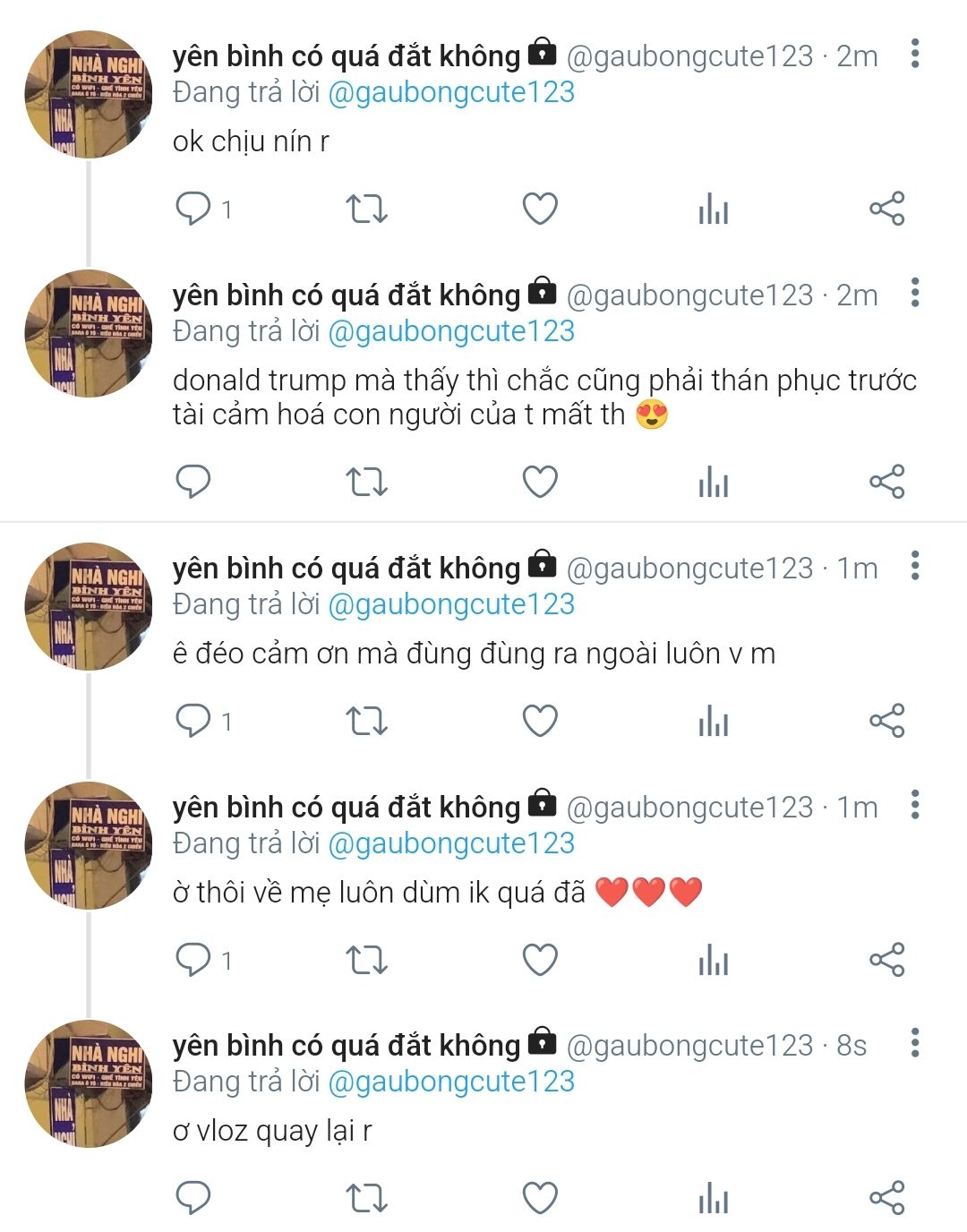Reply to the 'ờ thôi về mẹ luôn' tweet
The width and height of the screenshot is (967, 1232).
[193, 960]
